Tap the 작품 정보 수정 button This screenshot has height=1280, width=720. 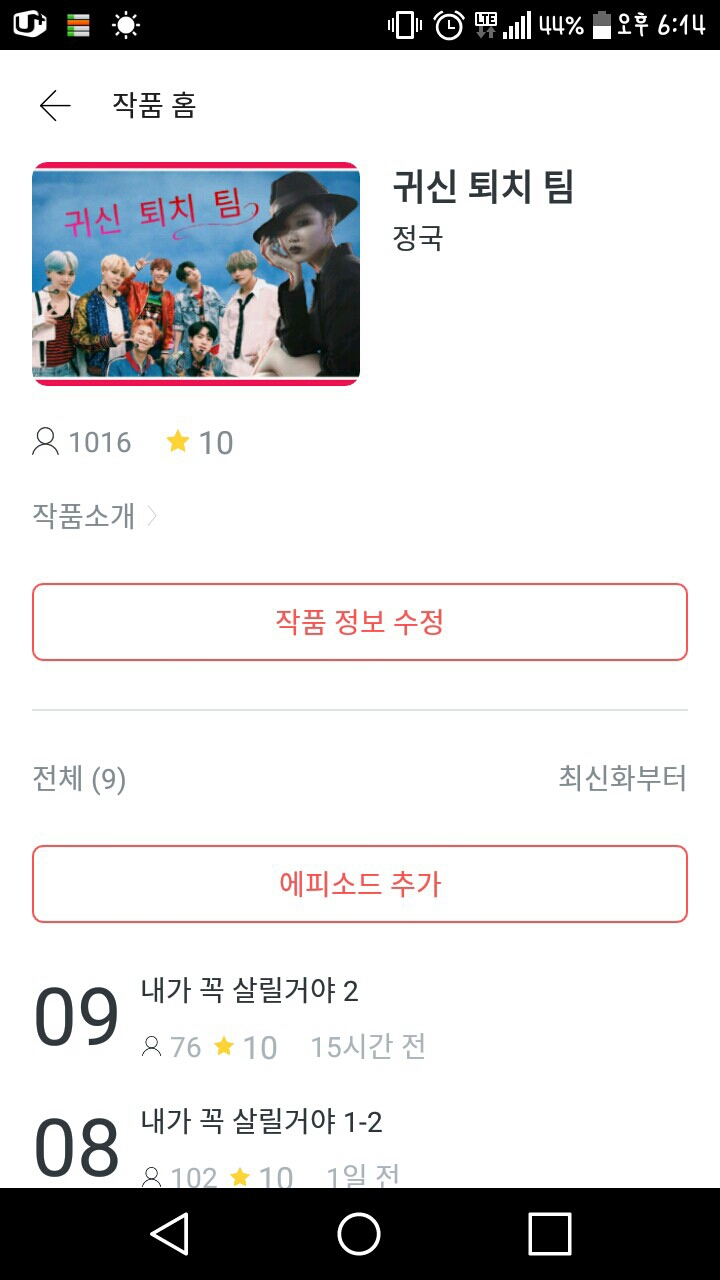360,622
